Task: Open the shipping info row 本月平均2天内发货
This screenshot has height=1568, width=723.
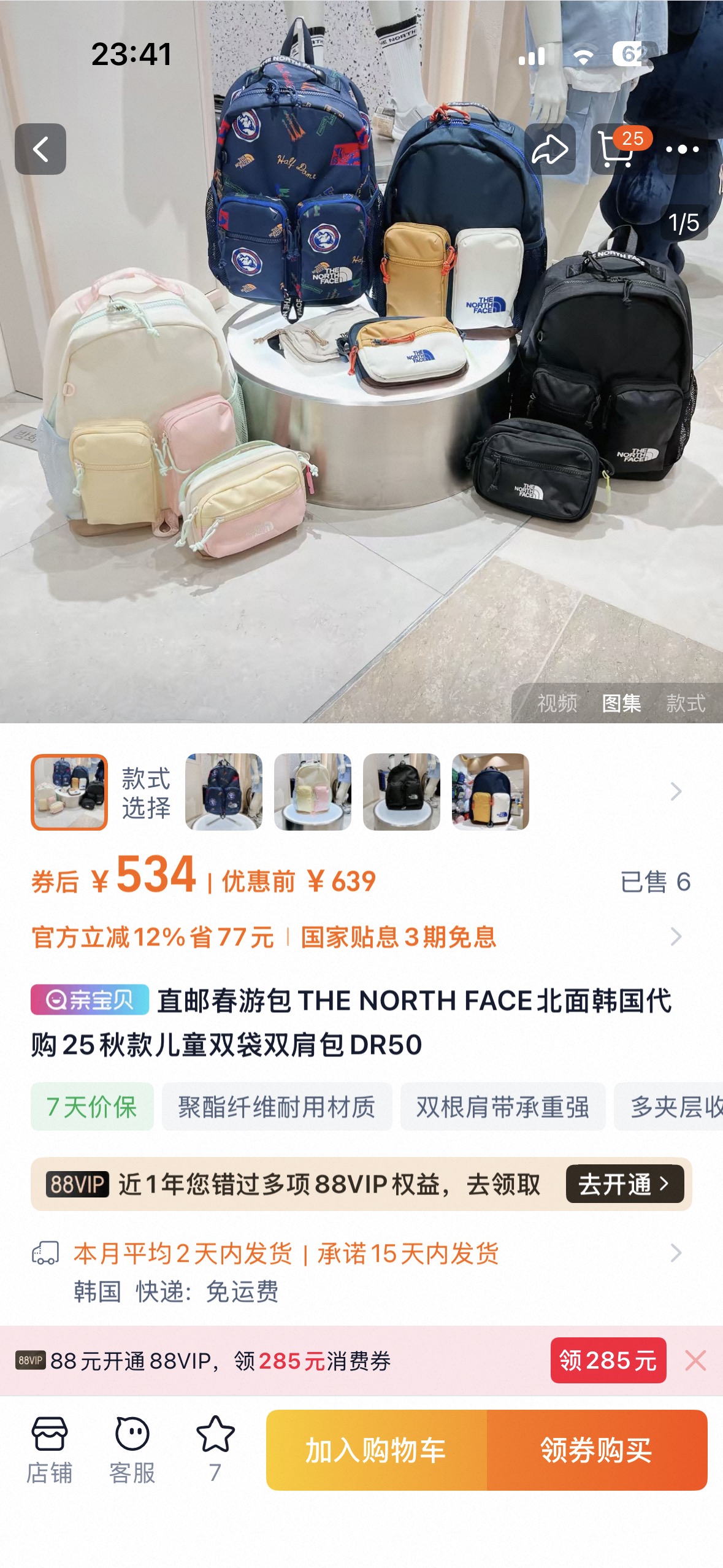Action: (x=357, y=1272)
